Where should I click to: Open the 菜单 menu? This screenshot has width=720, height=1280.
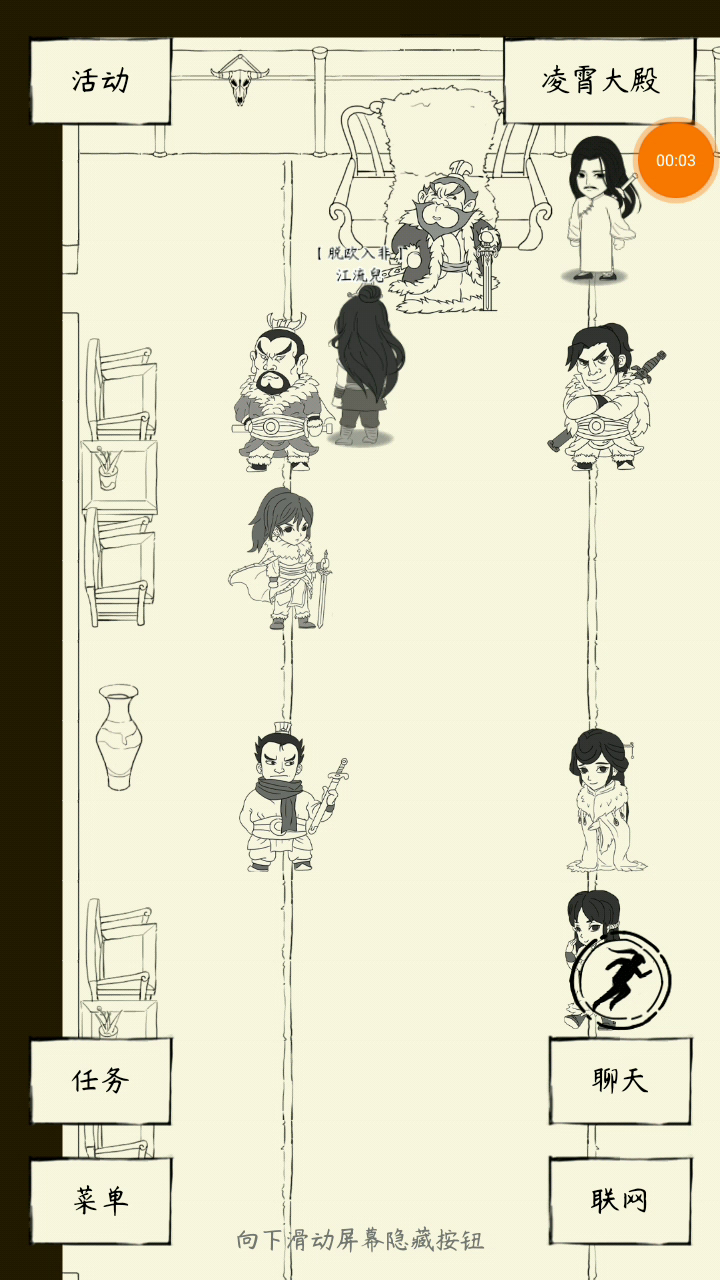100,1200
